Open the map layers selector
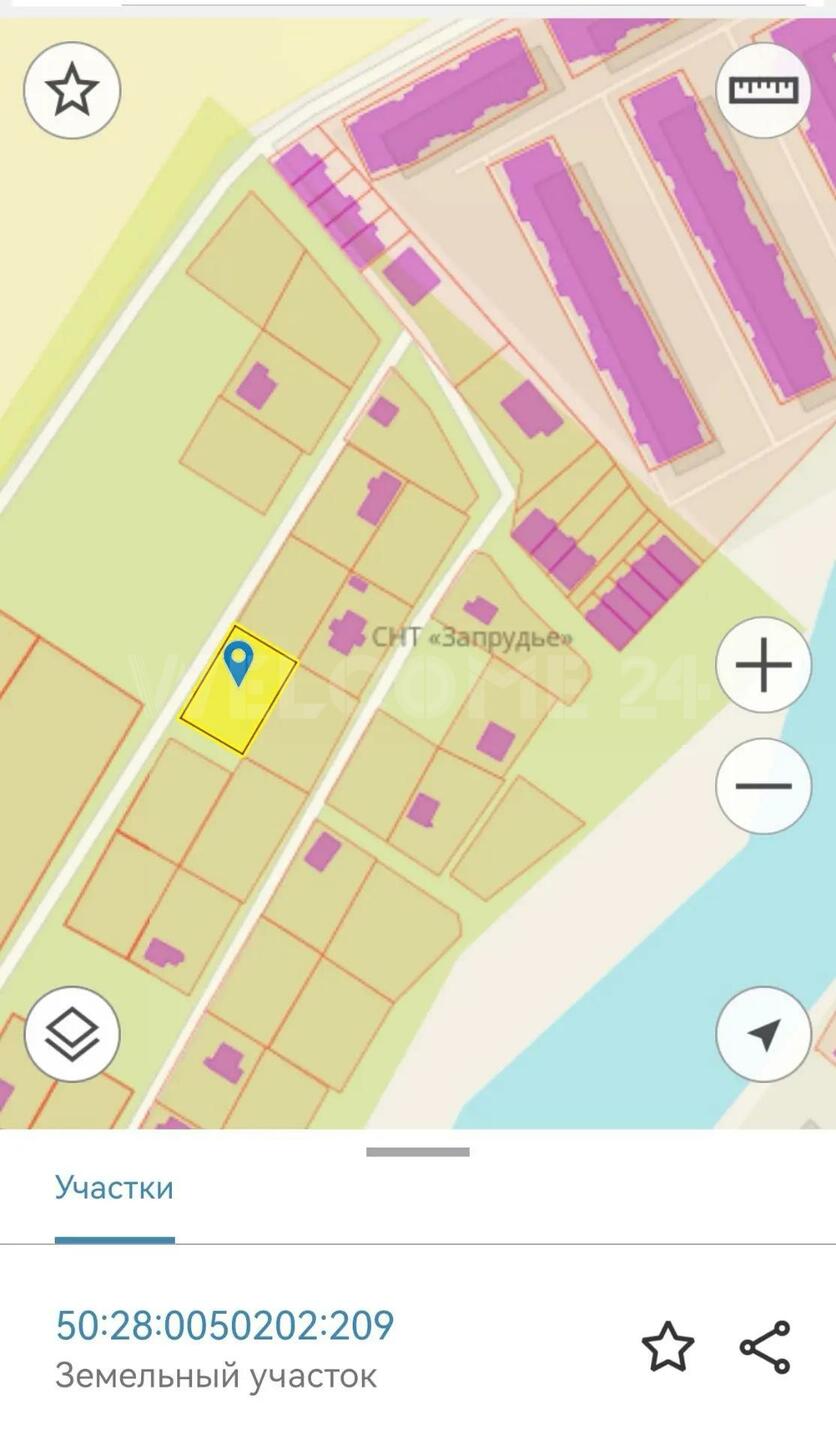 click(72, 1034)
